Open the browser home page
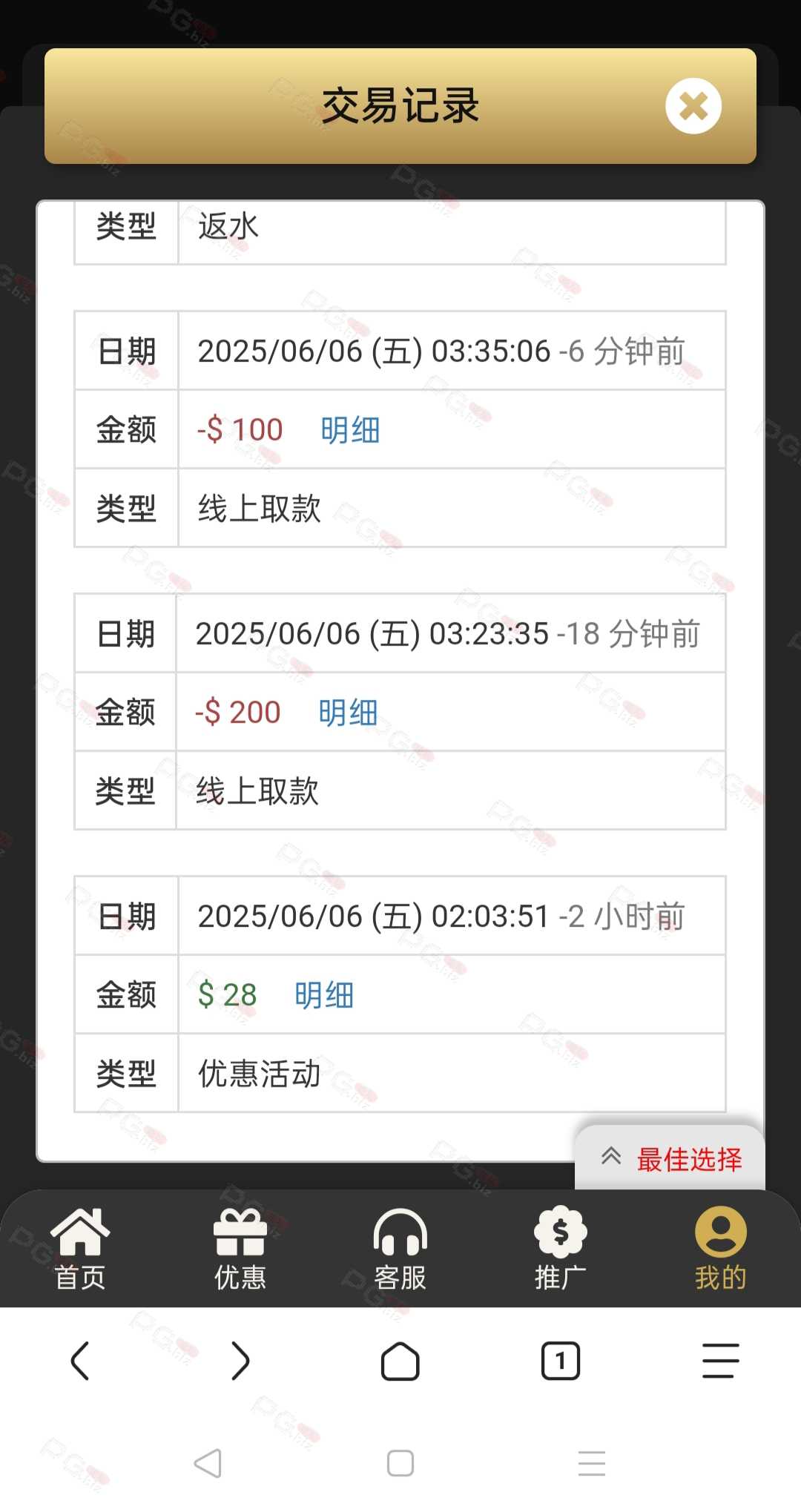Viewport: 801px width, 1512px height. (400, 1361)
